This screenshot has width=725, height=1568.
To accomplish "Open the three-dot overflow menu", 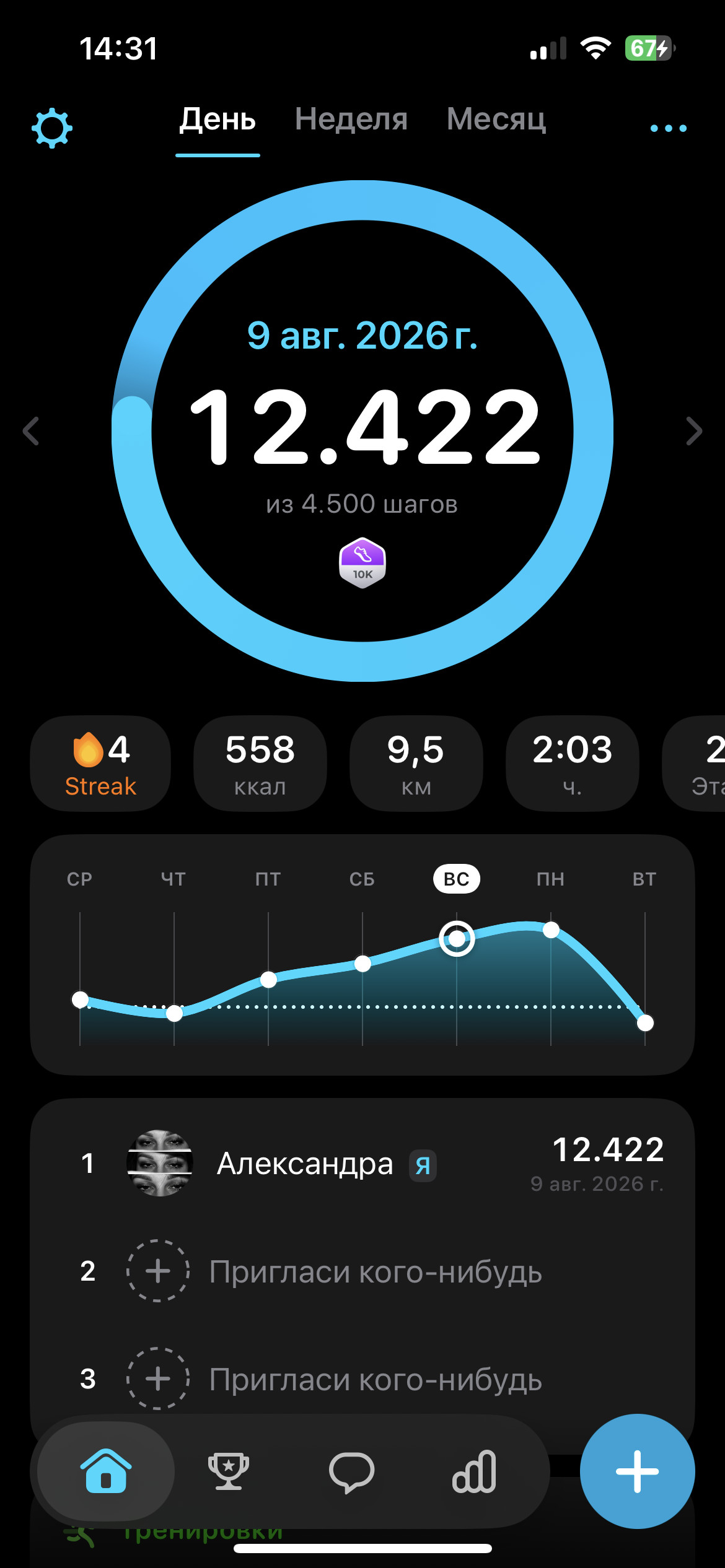I will click(x=669, y=128).
